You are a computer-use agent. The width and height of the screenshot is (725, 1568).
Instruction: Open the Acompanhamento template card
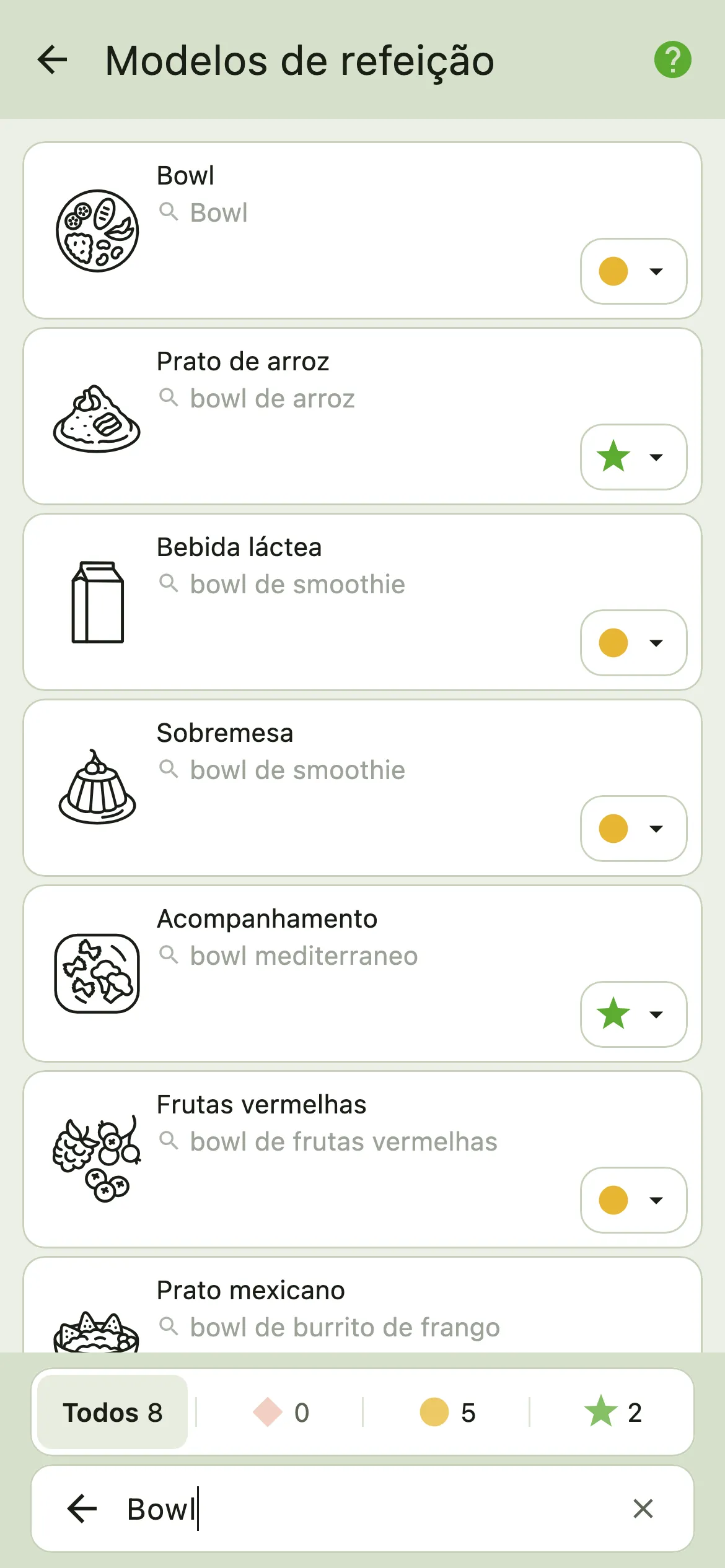tap(362, 973)
